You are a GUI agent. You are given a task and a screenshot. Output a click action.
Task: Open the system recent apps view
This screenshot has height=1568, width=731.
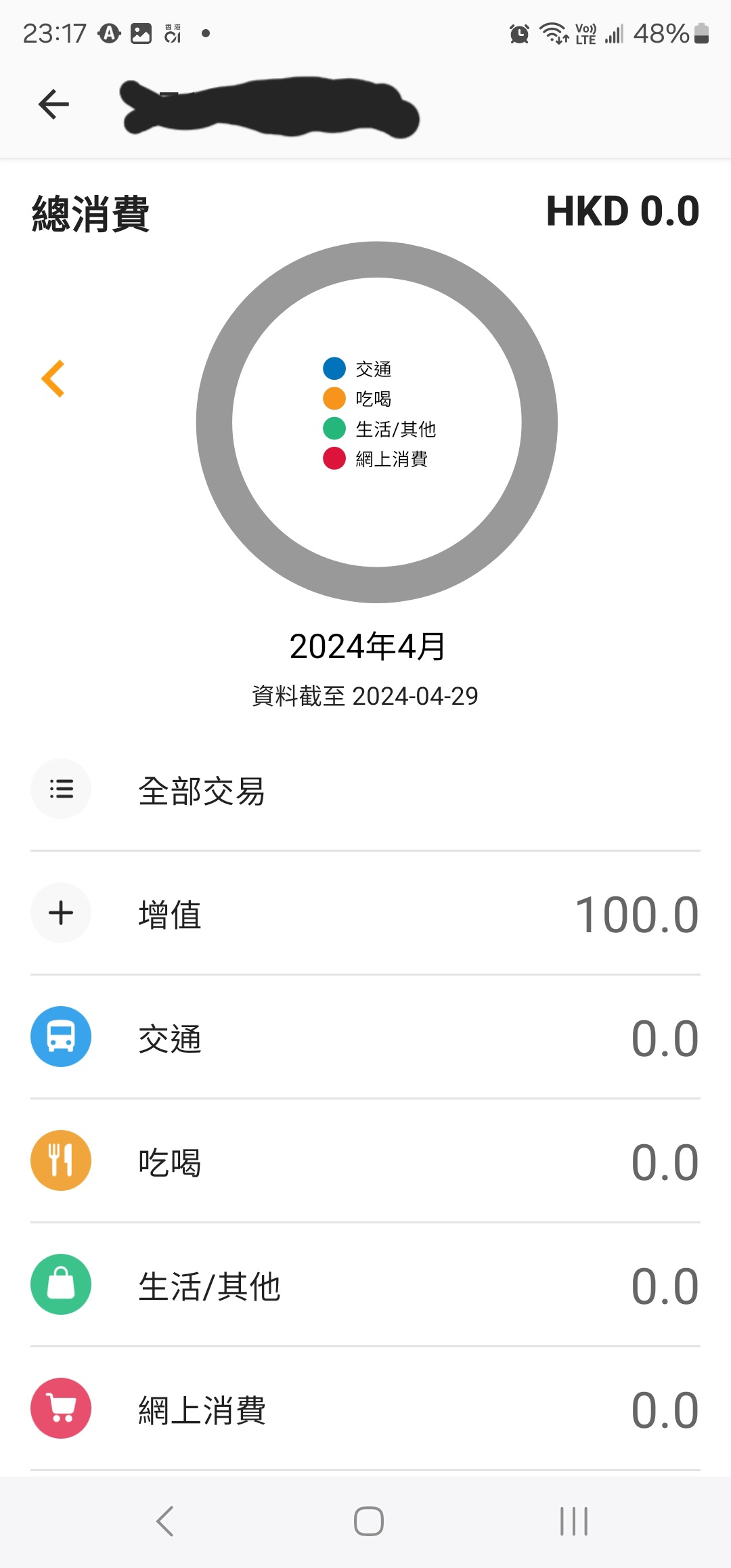click(573, 1521)
